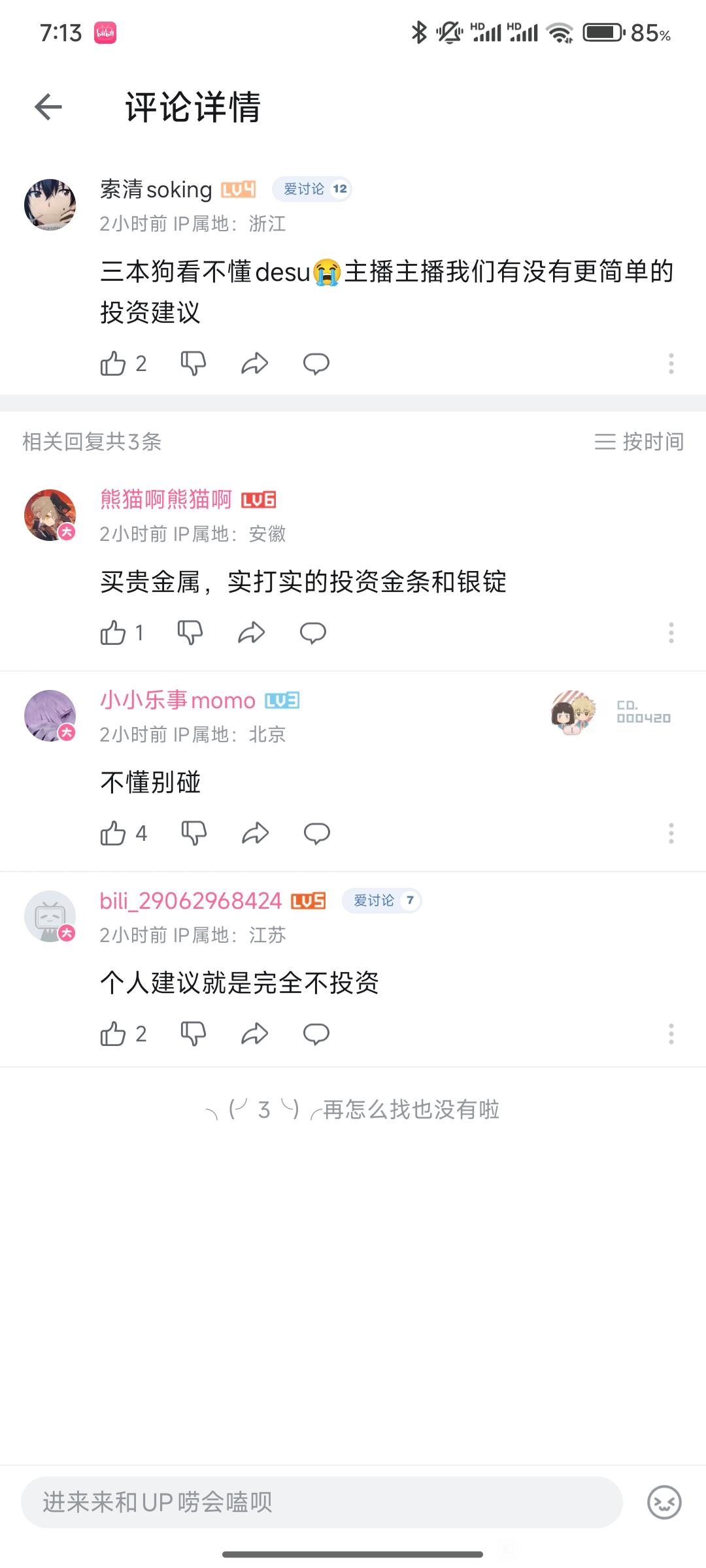Go back using the top-left arrow
Viewport: 706px width, 1568px height.
point(48,107)
